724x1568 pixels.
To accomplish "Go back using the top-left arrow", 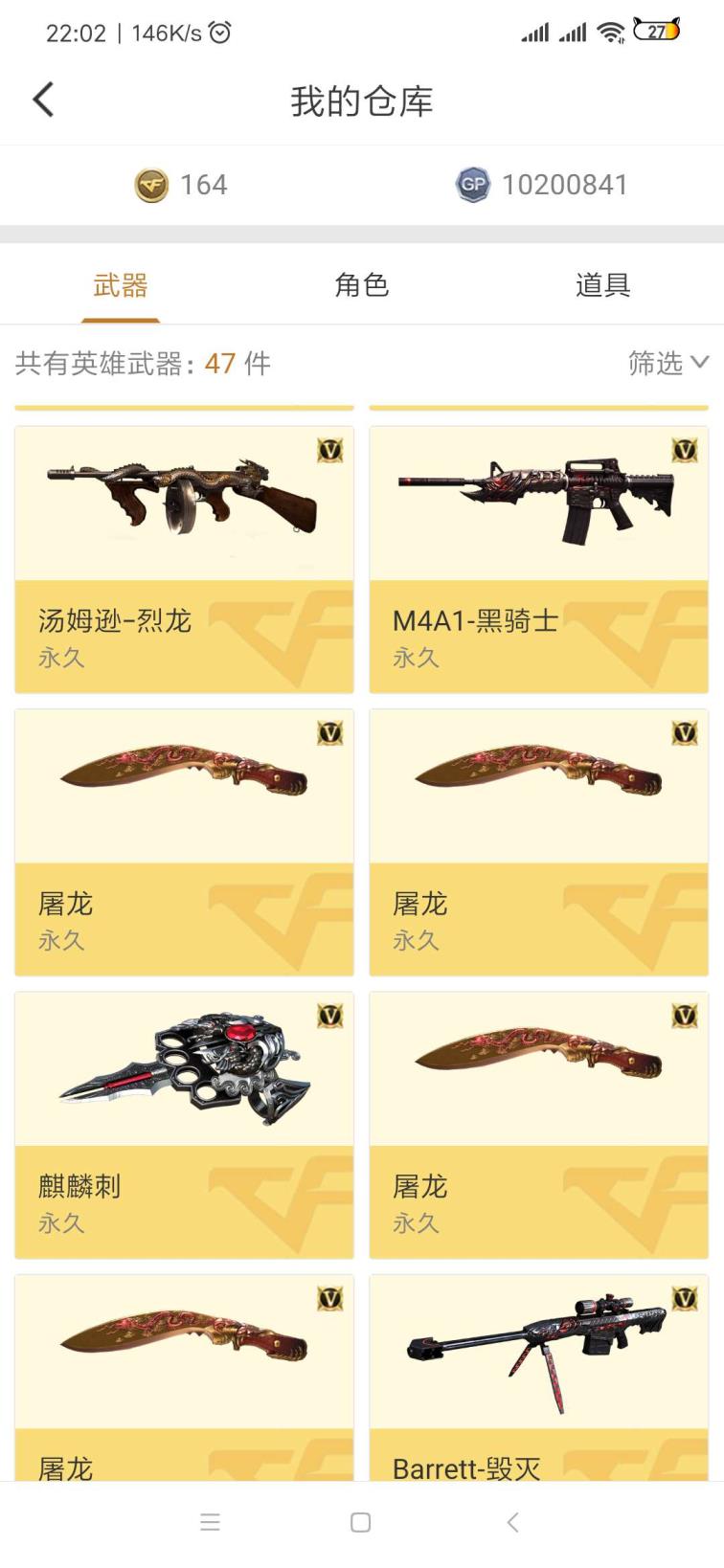I will (x=43, y=100).
